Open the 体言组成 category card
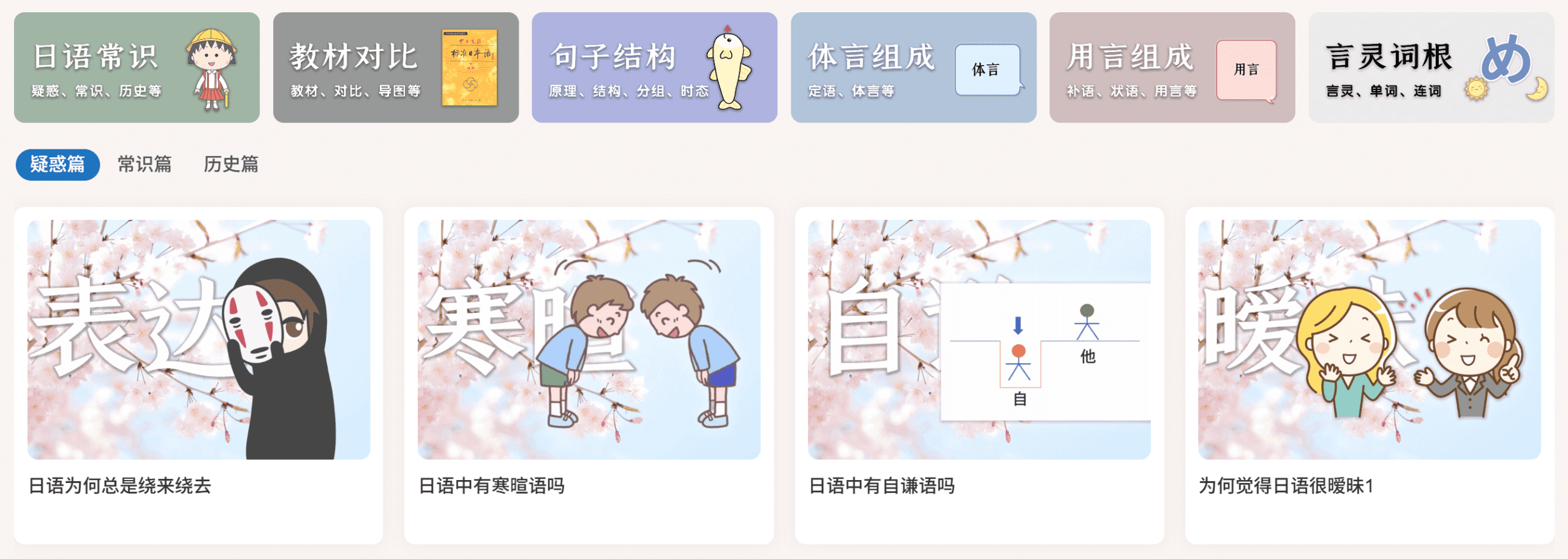The height and width of the screenshot is (559, 1568). pos(913,67)
